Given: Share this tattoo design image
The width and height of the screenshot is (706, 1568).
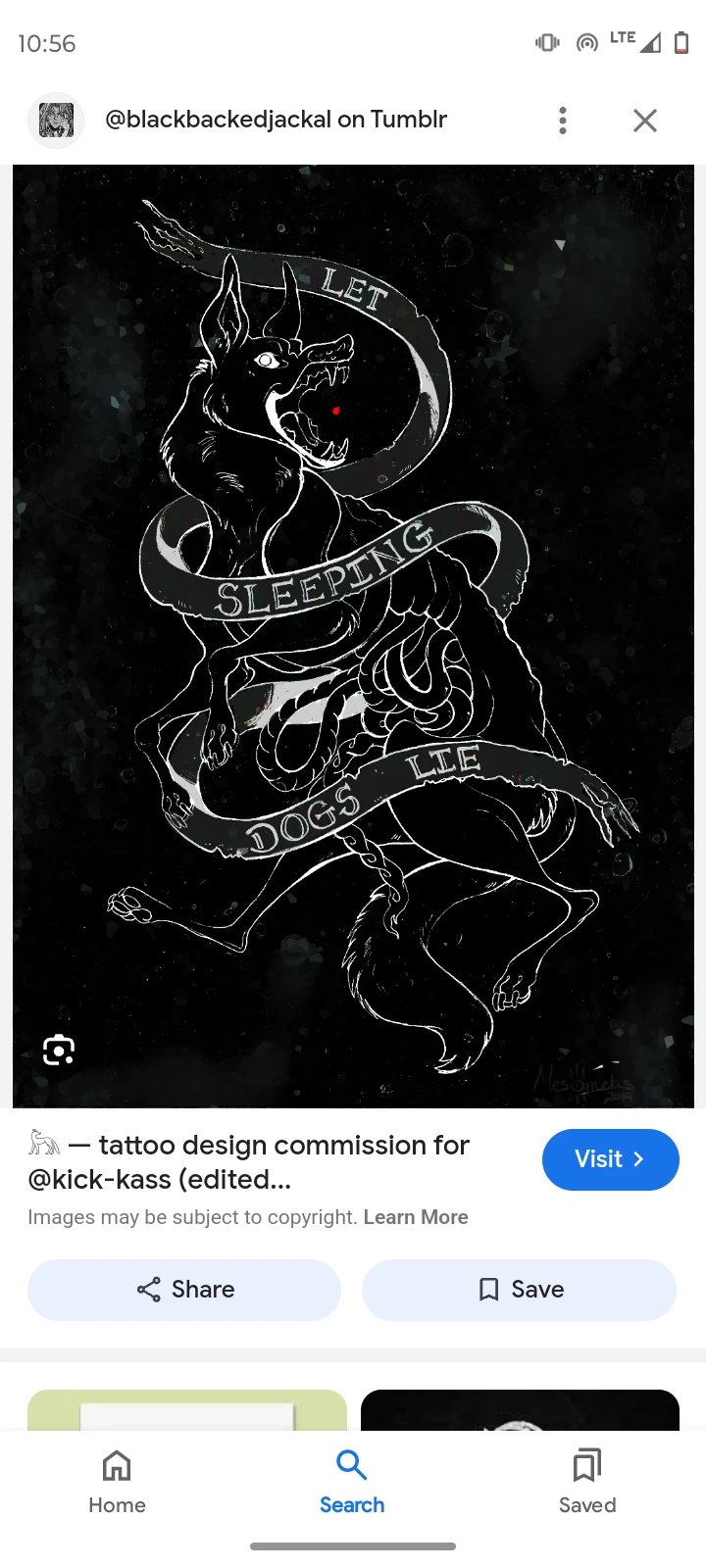Looking at the screenshot, I should 184,1290.
